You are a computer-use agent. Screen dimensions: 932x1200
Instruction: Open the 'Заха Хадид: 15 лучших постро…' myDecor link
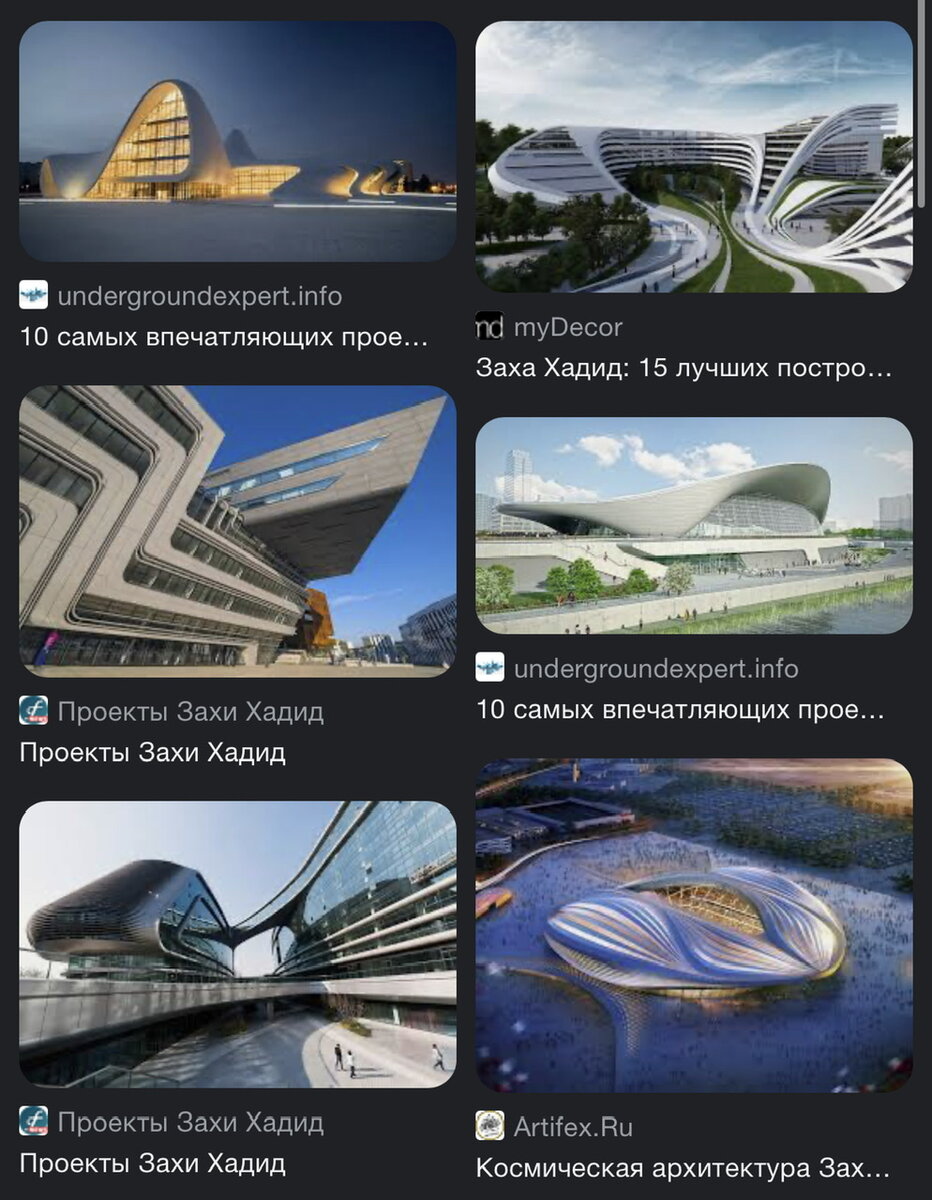pyautogui.click(x=683, y=368)
